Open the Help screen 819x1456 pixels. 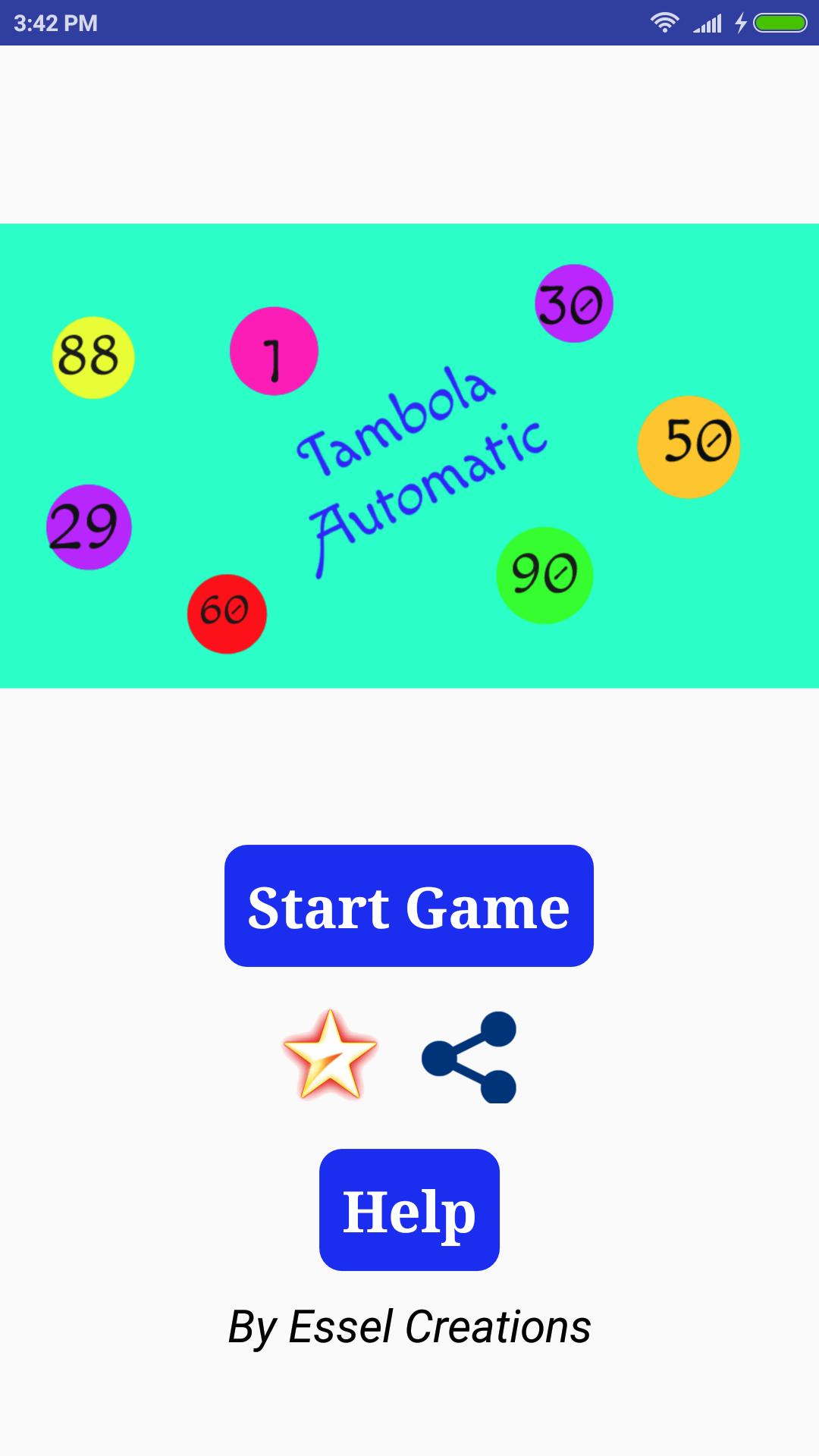[409, 1210]
